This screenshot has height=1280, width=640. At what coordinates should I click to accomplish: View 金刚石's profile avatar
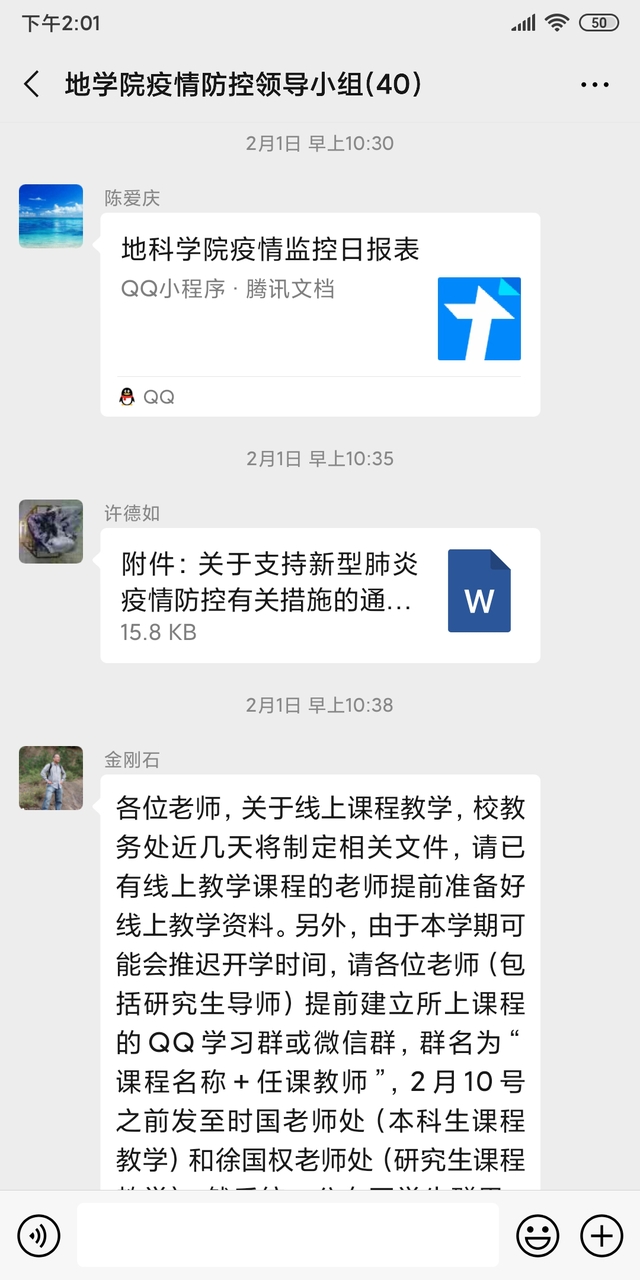pos(51,777)
